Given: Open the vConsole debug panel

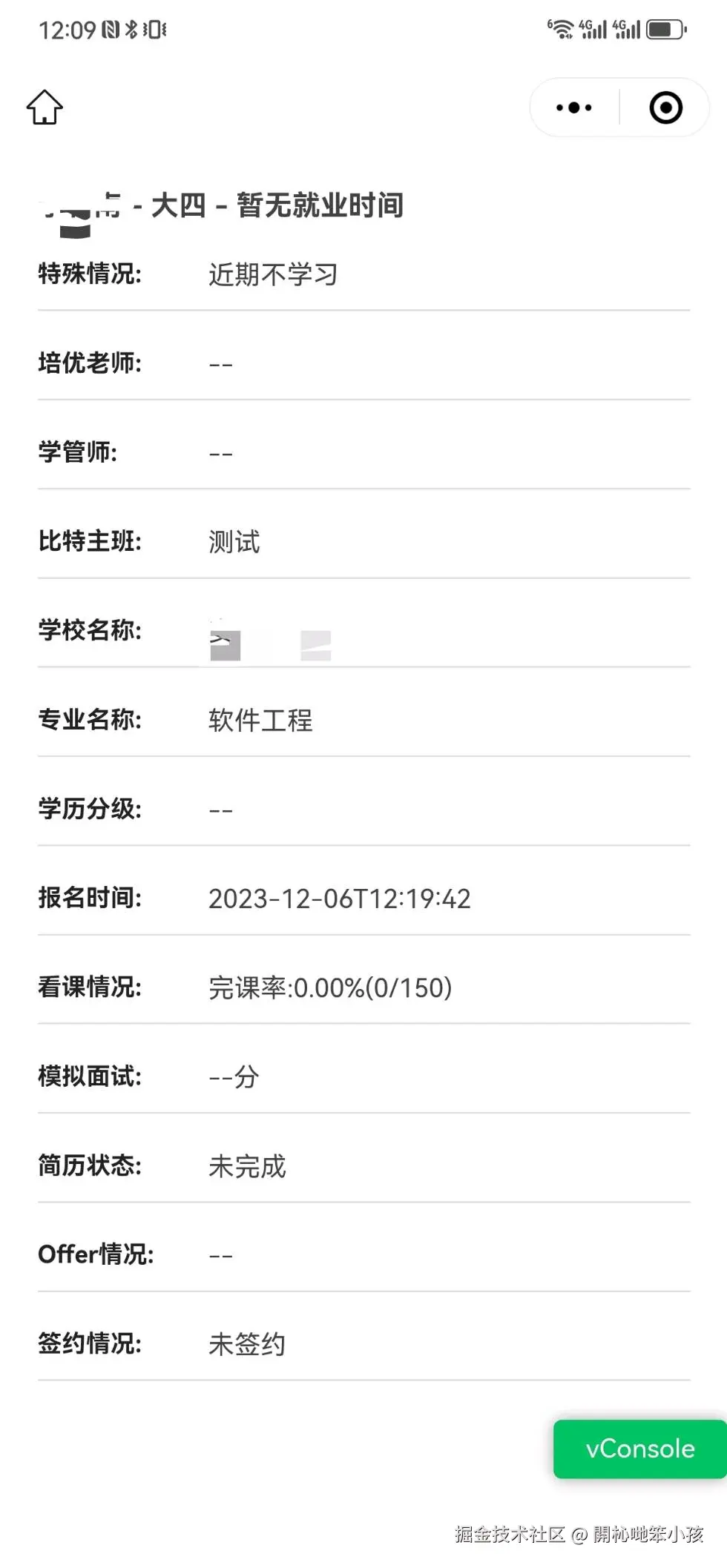Looking at the screenshot, I should 639,1449.
